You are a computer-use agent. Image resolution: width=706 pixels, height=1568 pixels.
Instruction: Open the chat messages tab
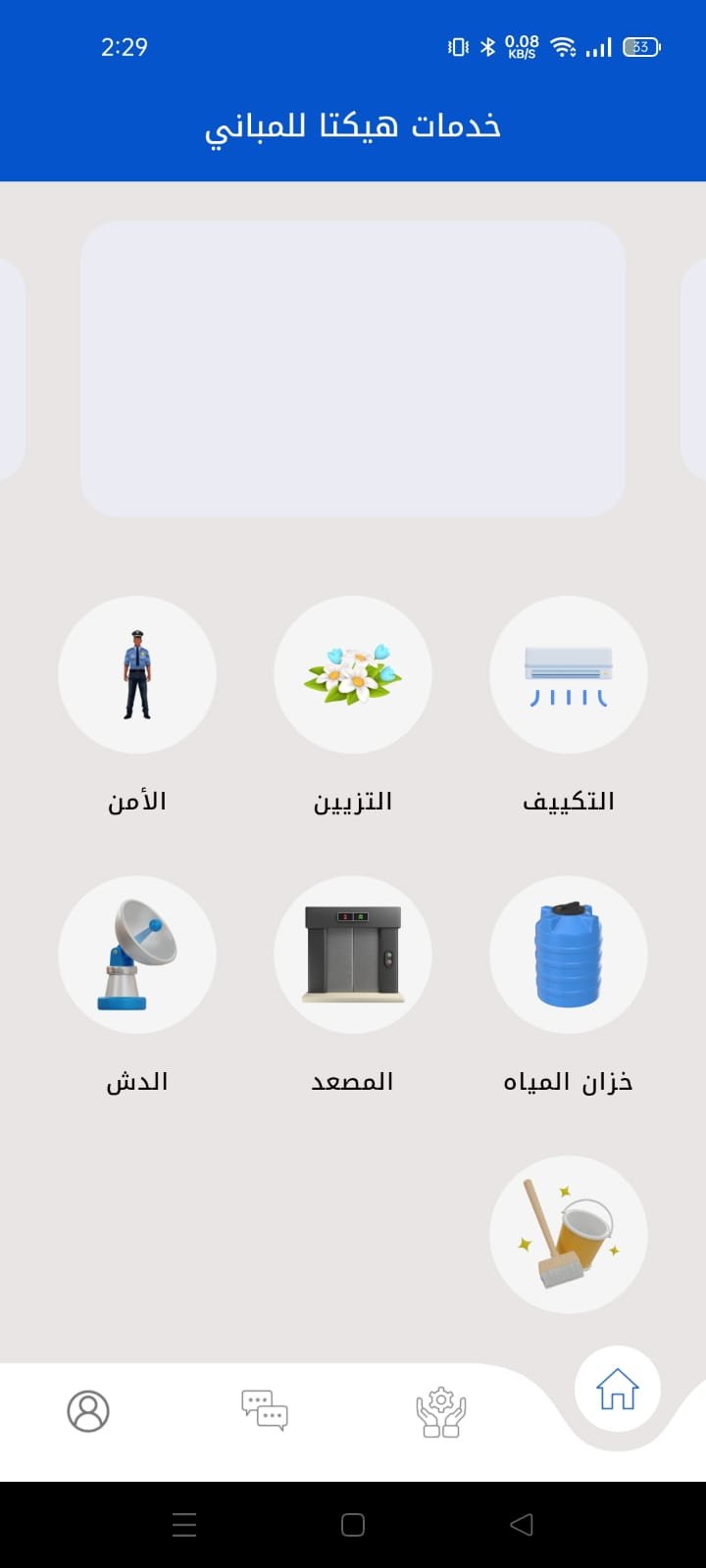coord(265,1411)
